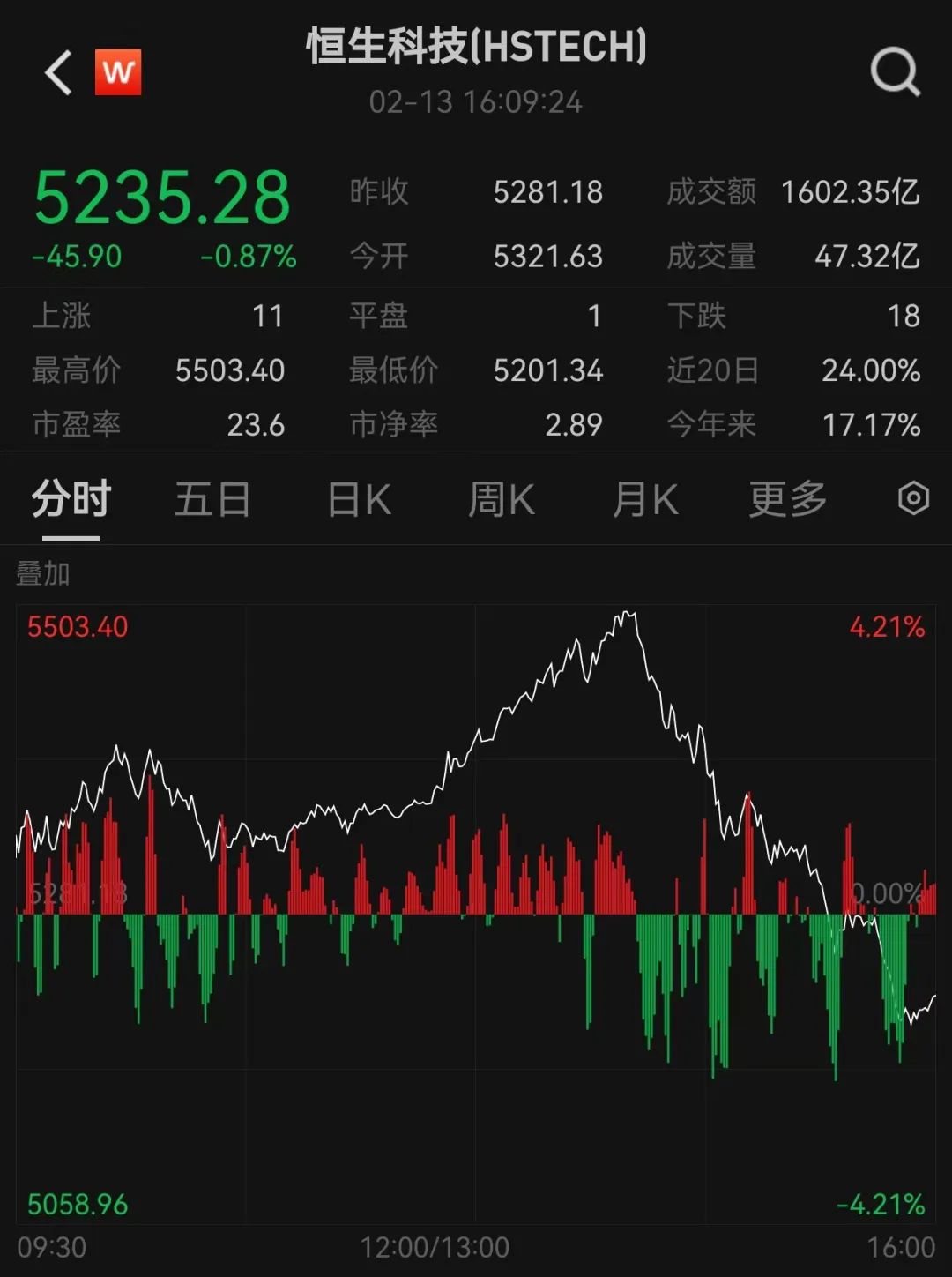Show the 日K daily candlestick chart
The image size is (952, 1277).
point(359,499)
